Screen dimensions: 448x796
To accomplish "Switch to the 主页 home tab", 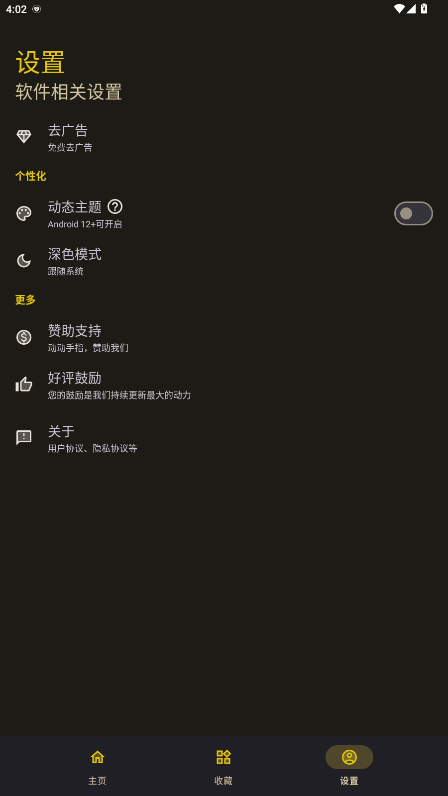I will [98, 767].
